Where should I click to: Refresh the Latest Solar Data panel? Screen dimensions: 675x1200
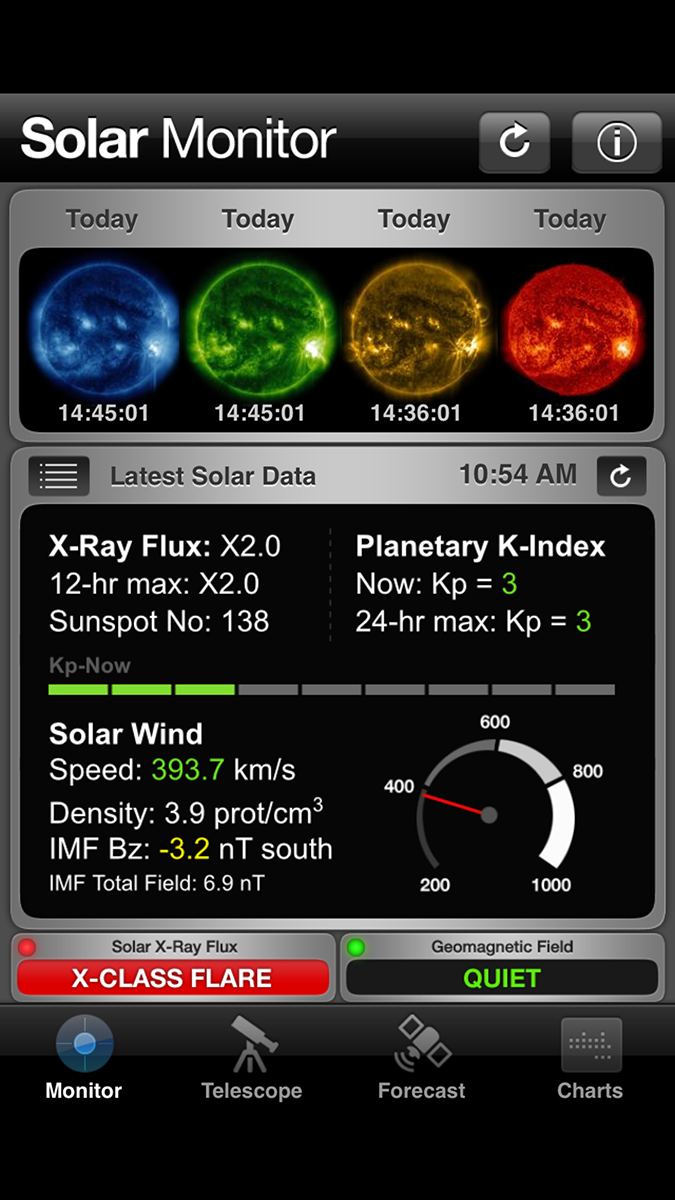621,476
